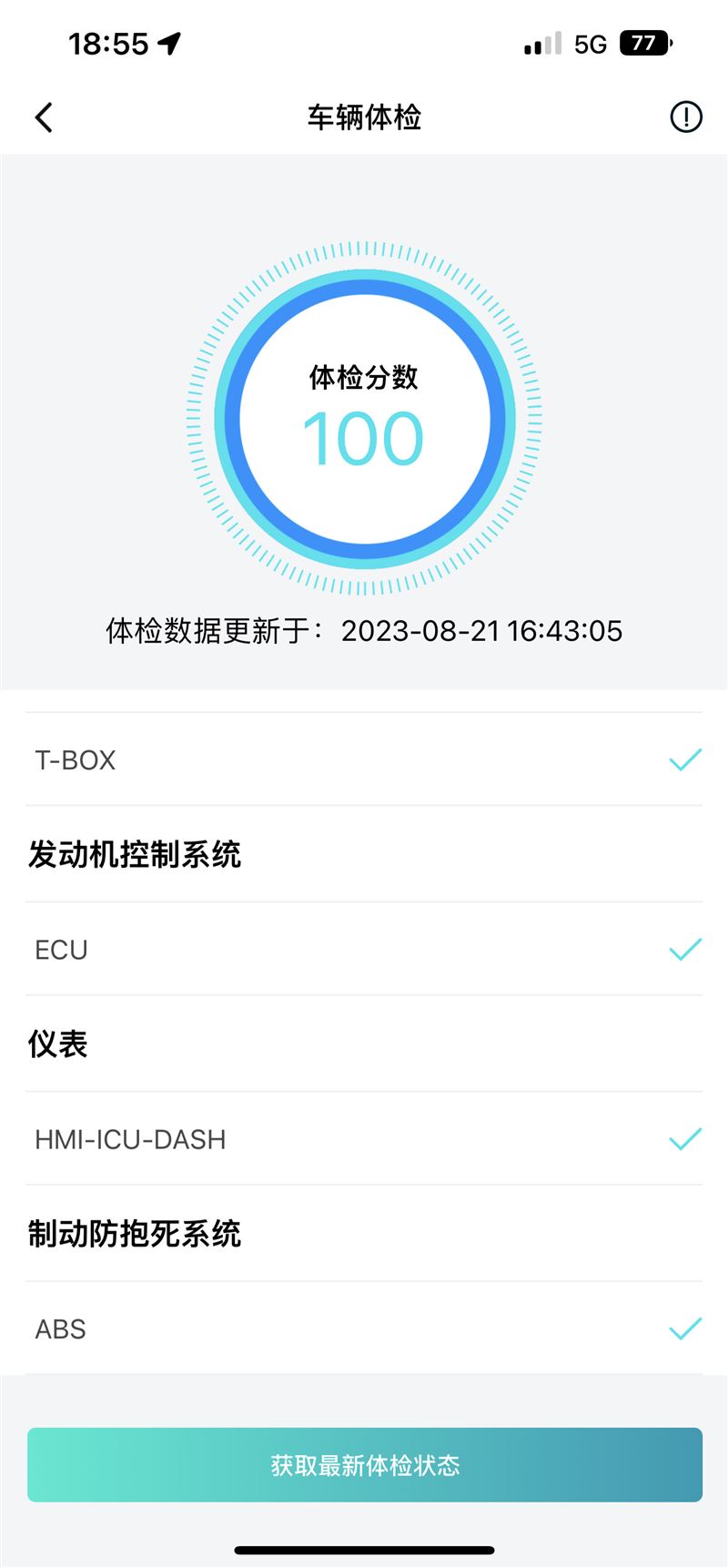728x1568 pixels.
Task: Open the HMI-ICU-DASH row
Action: coord(364,1139)
